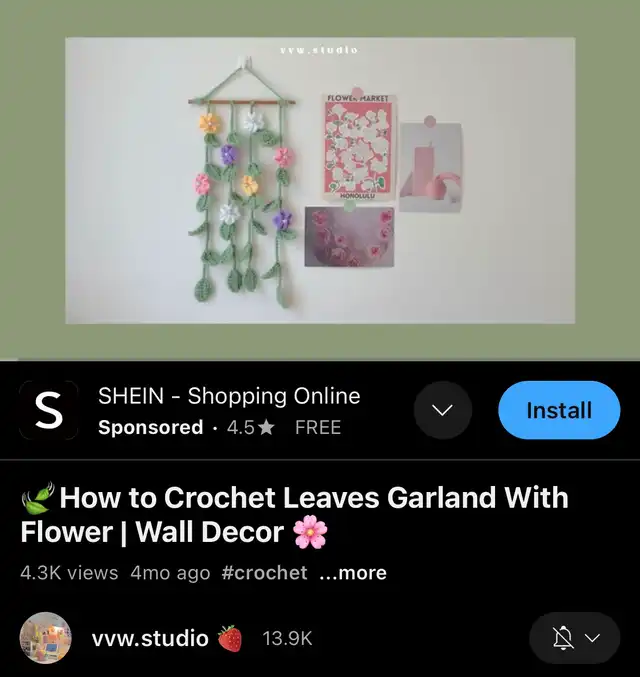Expand the description with ...more
Image resolution: width=640 pixels, height=677 pixels.
[x=353, y=573]
